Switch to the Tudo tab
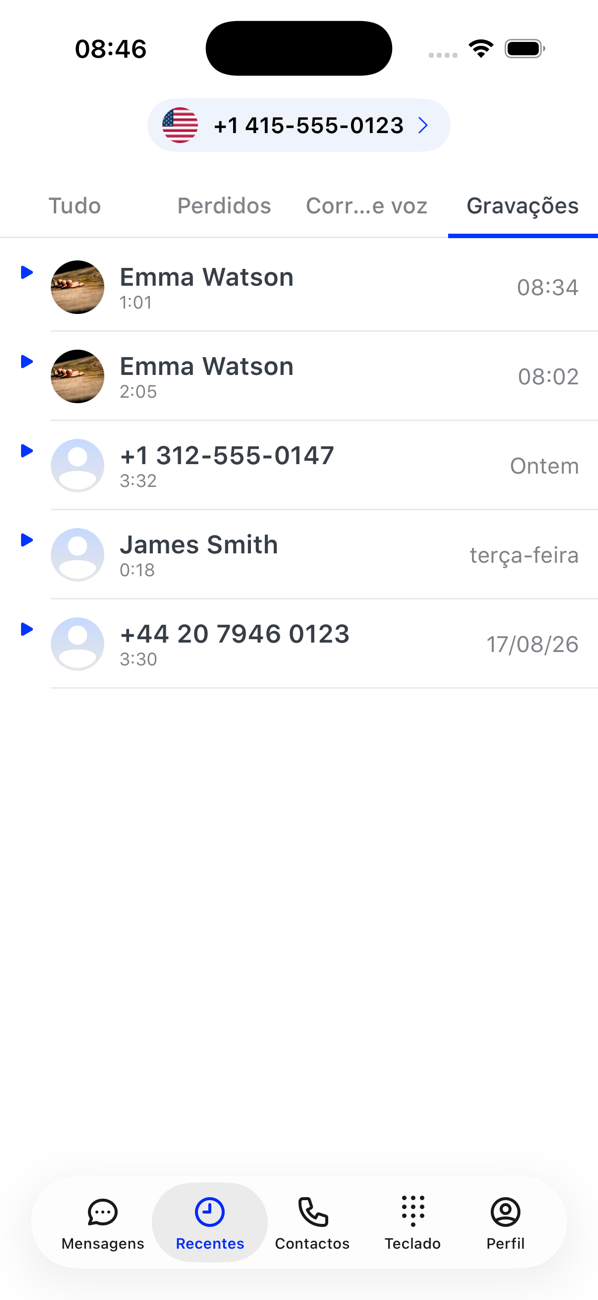Viewport: 598px width, 1300px height. 75,206
